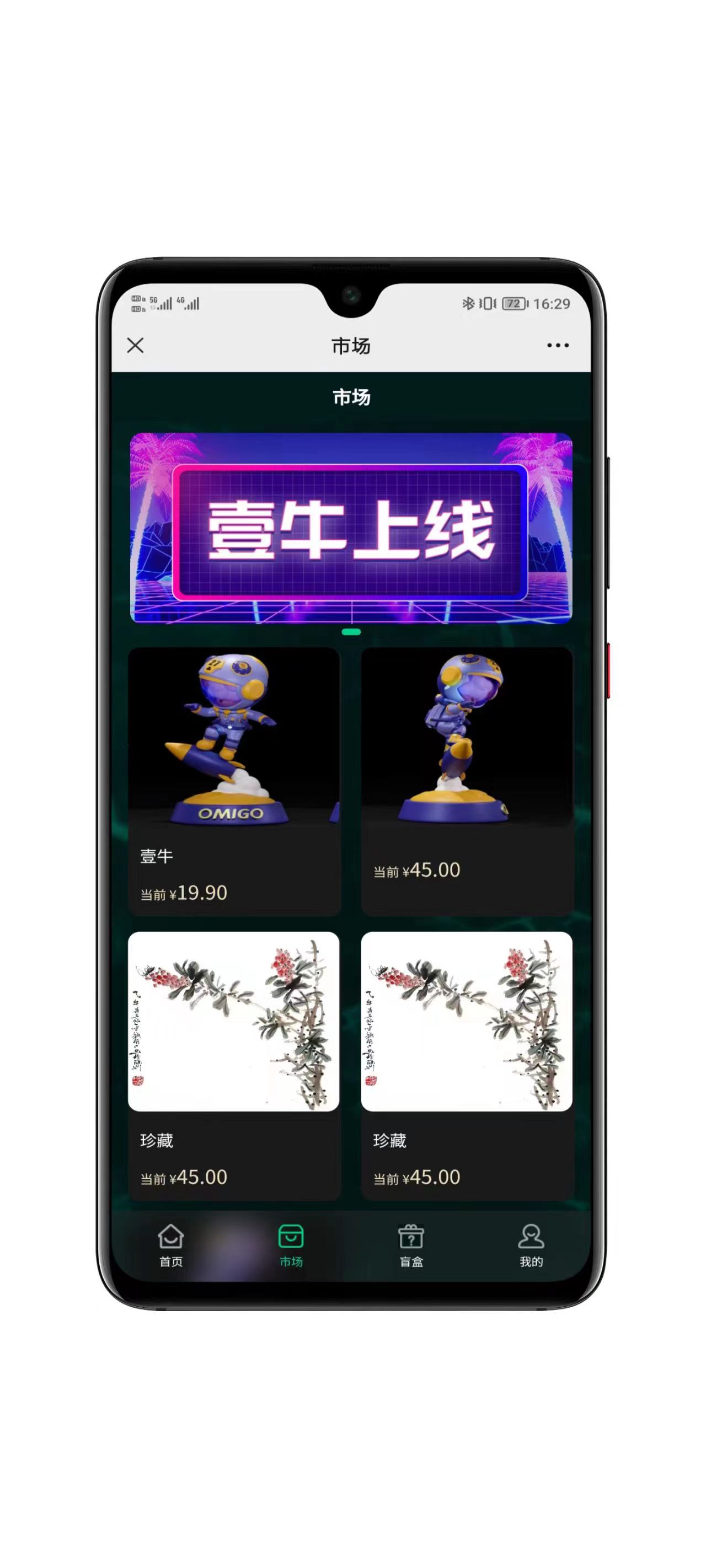Select the 市场 tab
Screen dimensions: 706x1568
click(291, 1245)
